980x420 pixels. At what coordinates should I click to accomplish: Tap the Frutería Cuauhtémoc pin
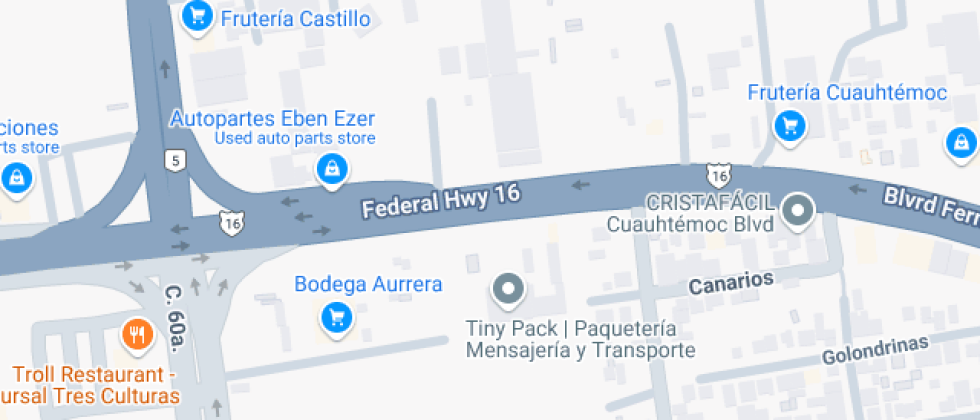pyautogui.click(x=789, y=127)
